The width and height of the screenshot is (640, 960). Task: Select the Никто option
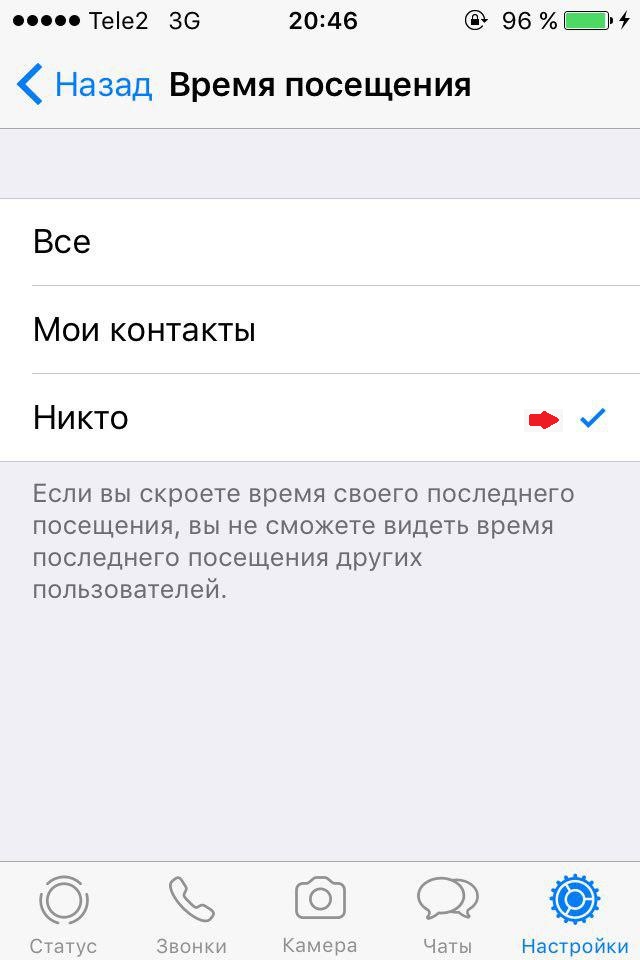point(320,418)
